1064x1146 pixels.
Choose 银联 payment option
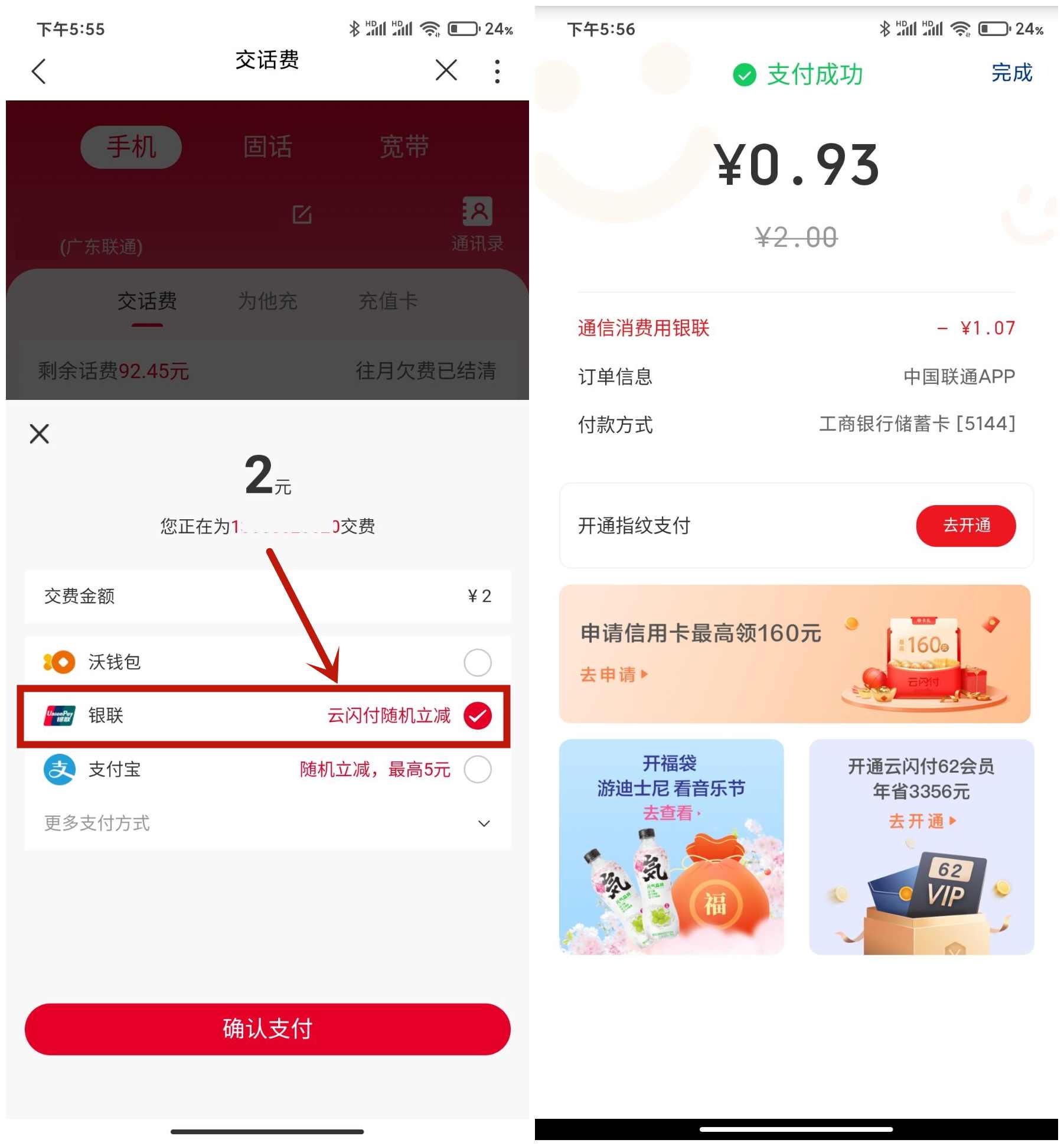(x=477, y=715)
